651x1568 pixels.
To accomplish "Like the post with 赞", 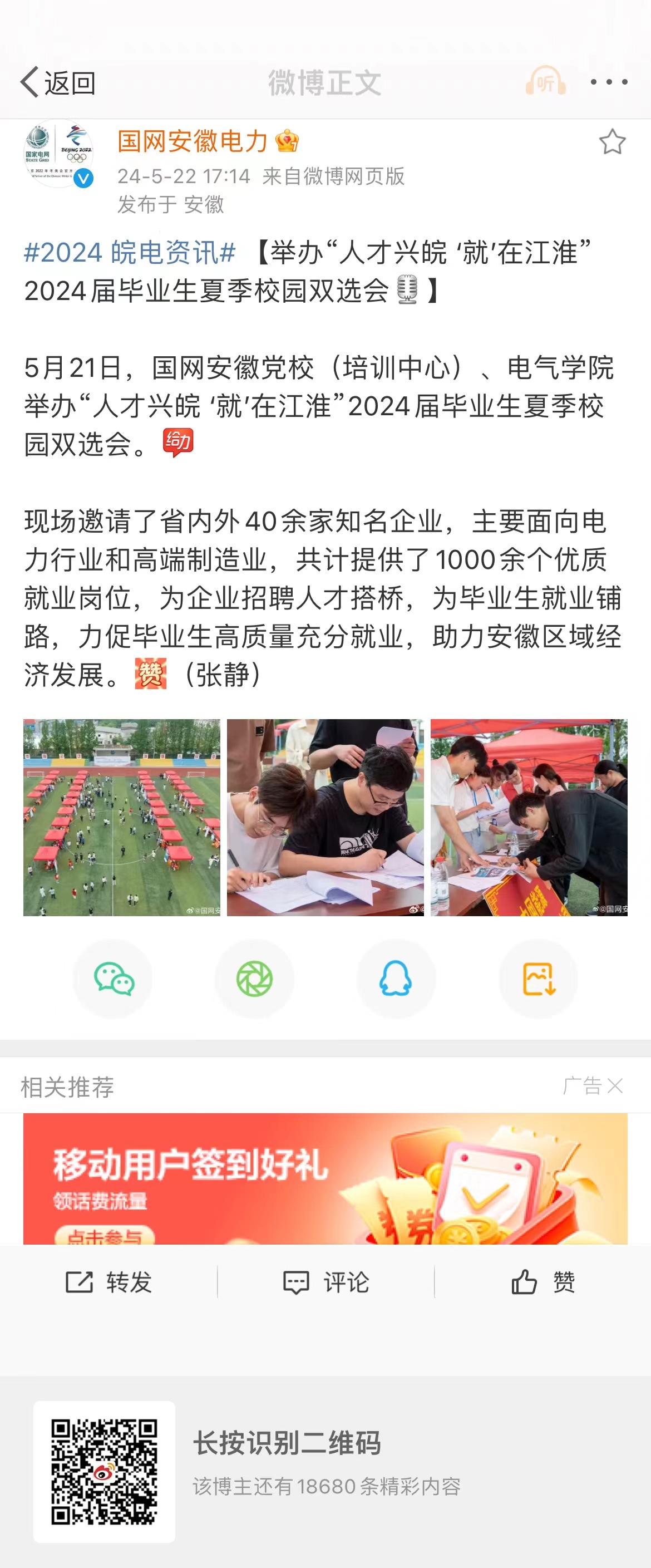I will 542,1282.
